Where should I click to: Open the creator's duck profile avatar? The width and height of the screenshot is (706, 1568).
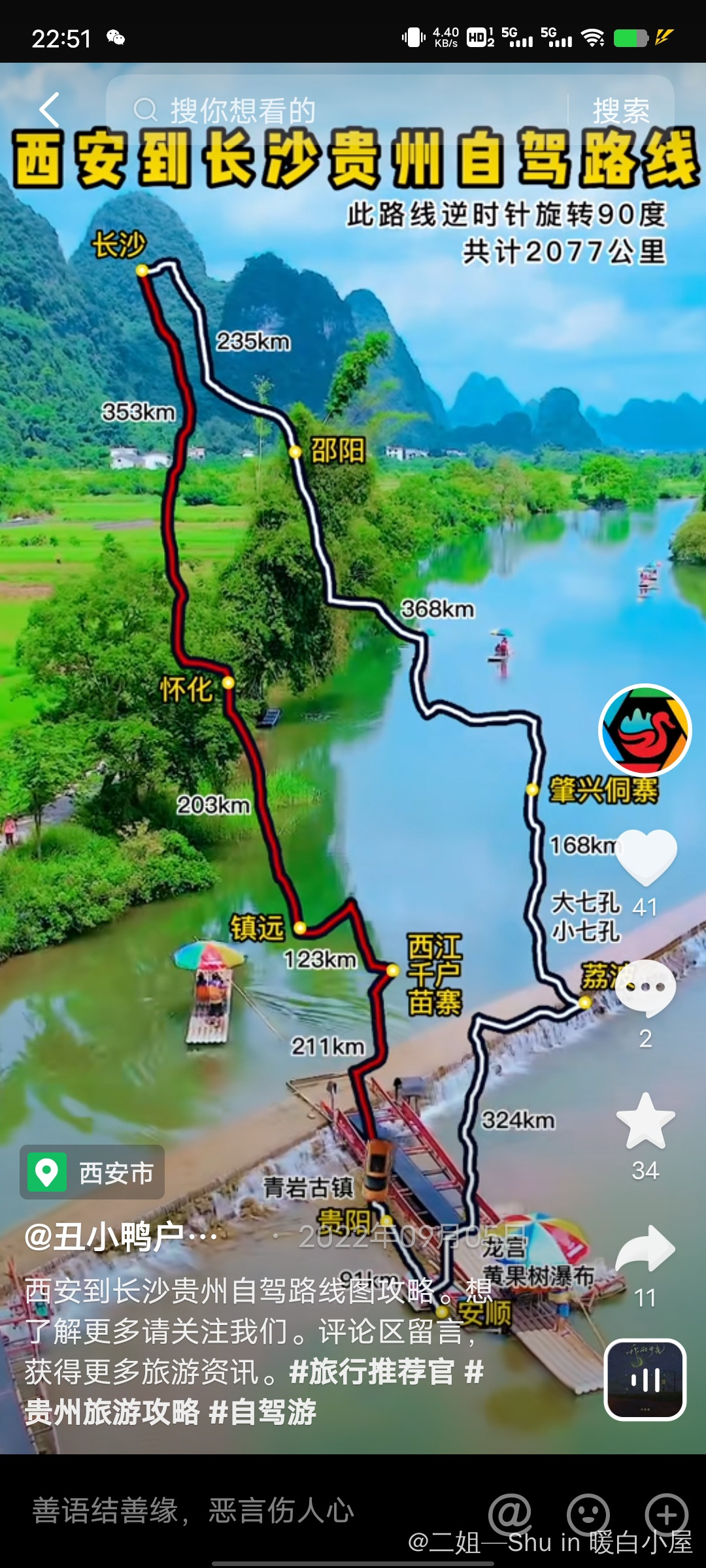[x=645, y=730]
